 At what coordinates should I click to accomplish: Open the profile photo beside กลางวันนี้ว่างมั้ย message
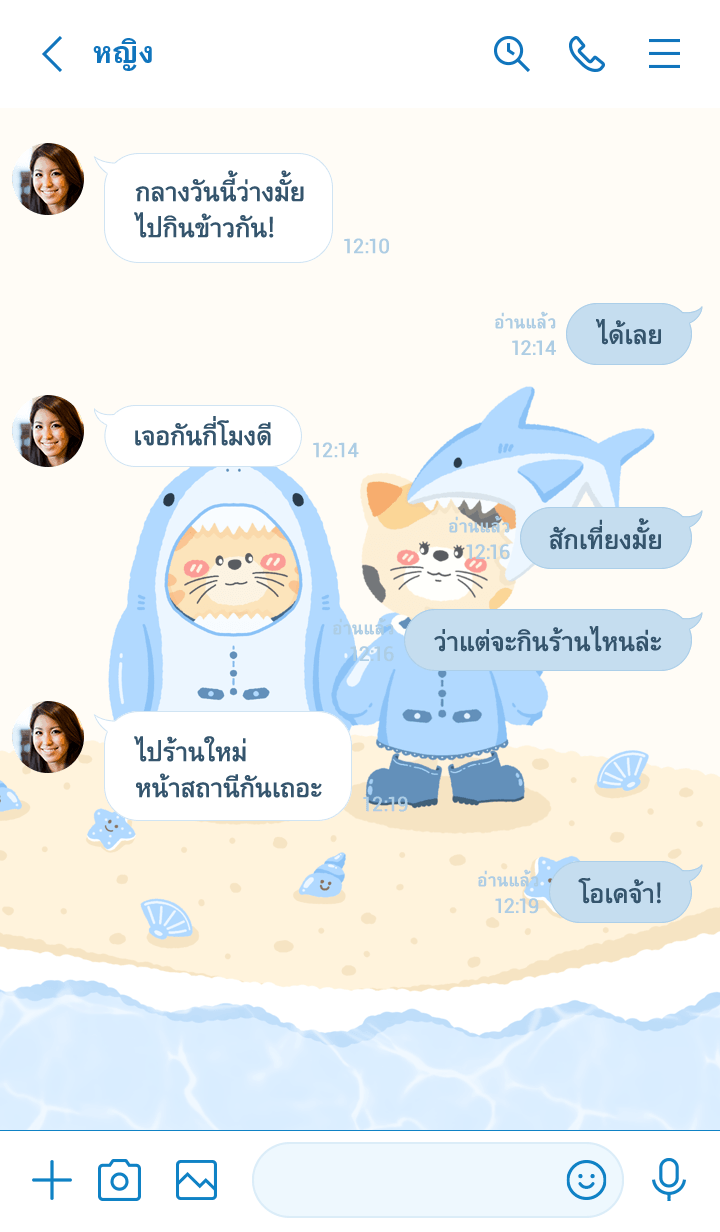click(48, 179)
